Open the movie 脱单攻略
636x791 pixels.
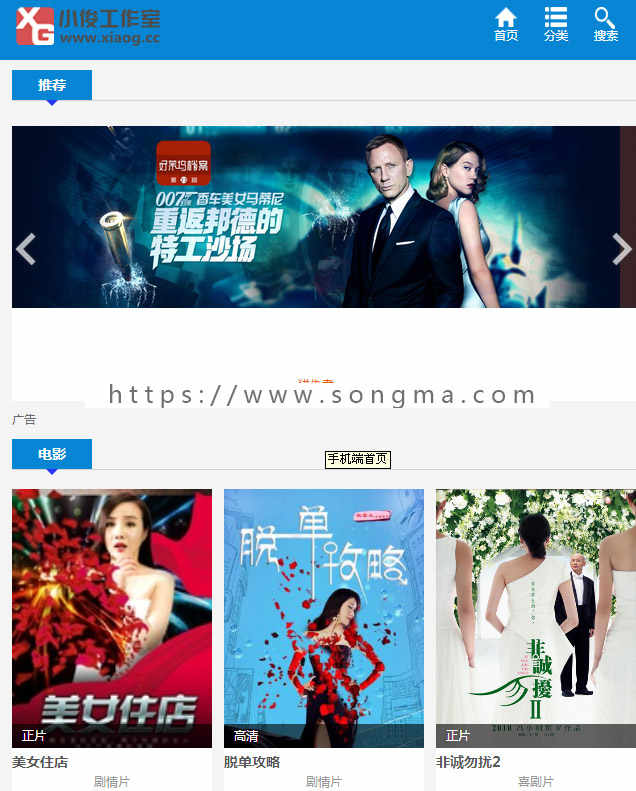(x=324, y=618)
